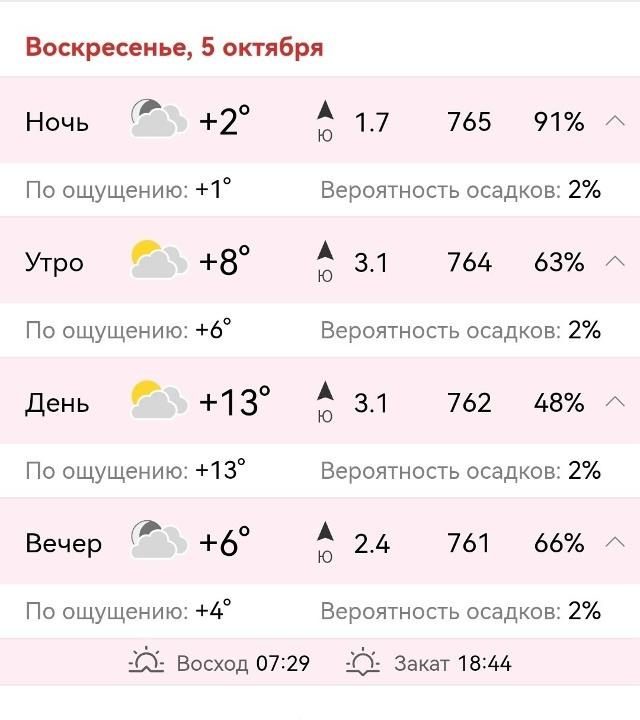Collapse the Вечер forecast details

(x=614, y=543)
